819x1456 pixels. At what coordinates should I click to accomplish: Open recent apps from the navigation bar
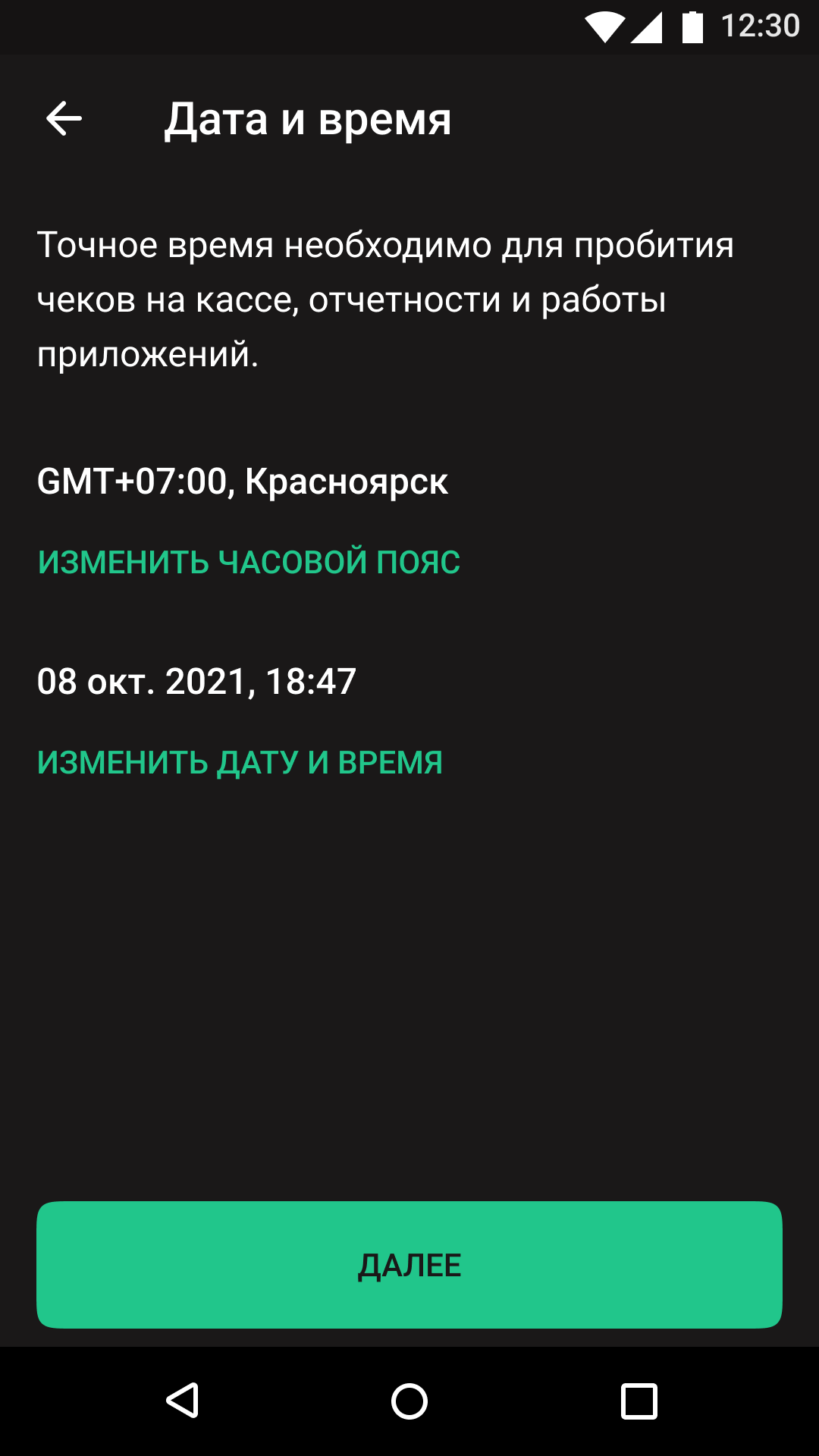coord(639,1401)
